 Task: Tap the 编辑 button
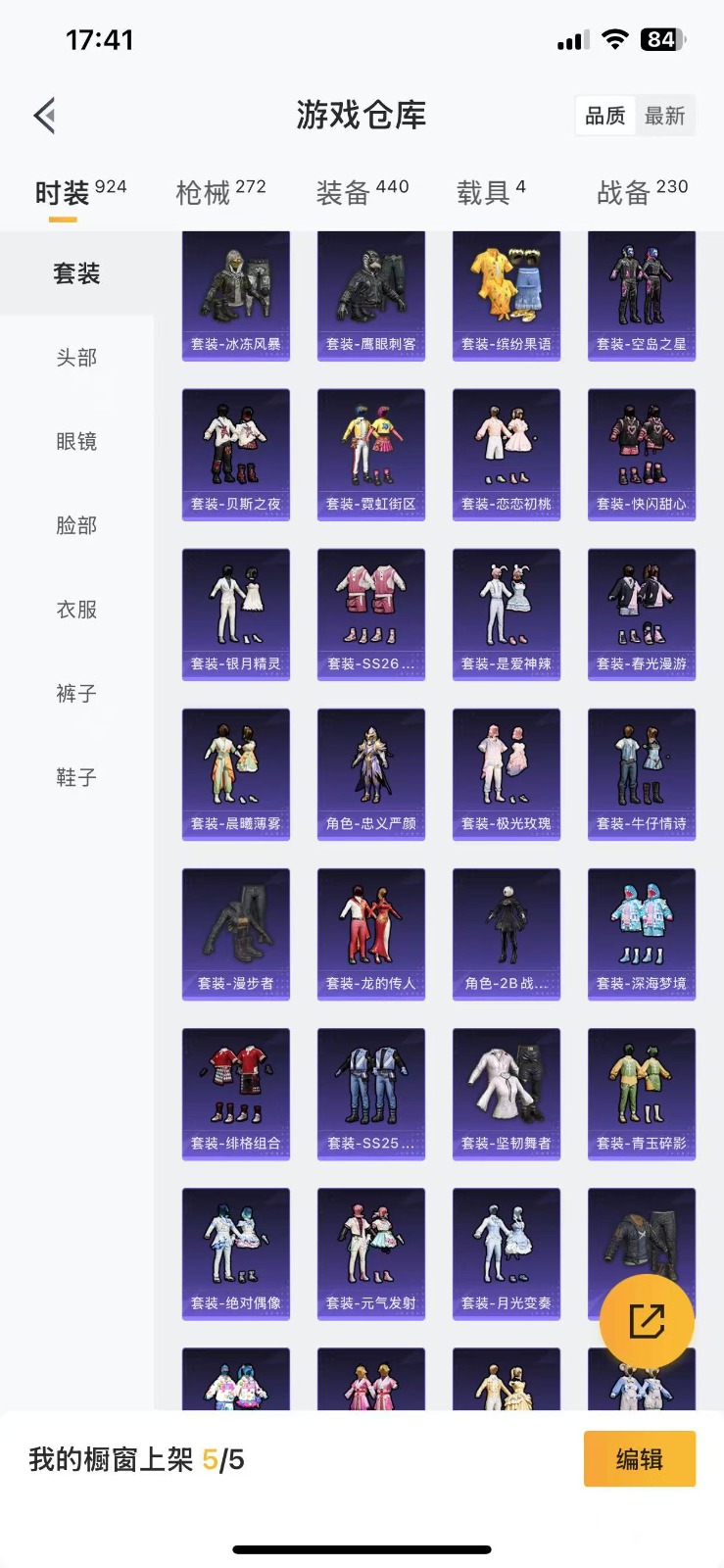(640, 1459)
